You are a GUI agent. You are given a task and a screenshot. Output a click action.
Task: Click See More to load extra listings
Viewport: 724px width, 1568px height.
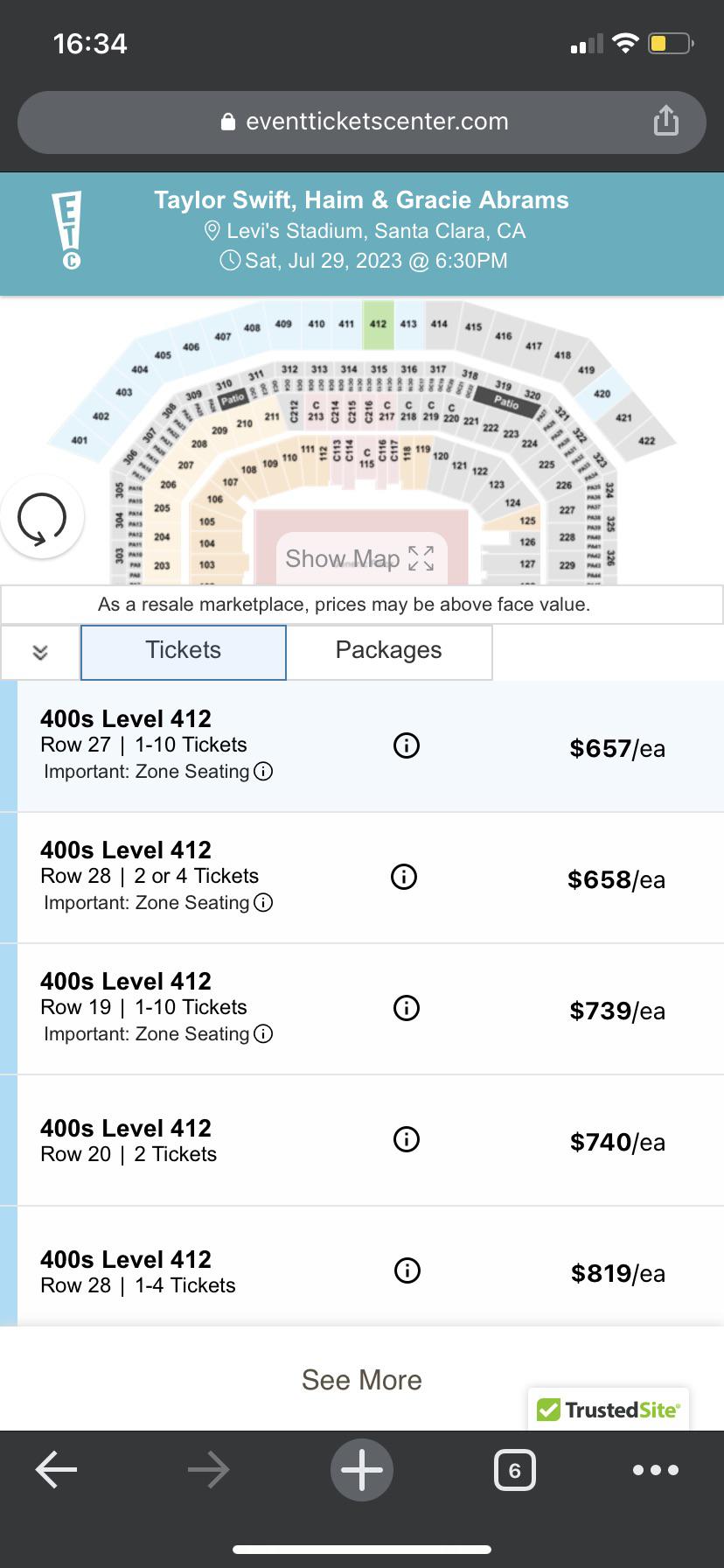coord(361,1380)
